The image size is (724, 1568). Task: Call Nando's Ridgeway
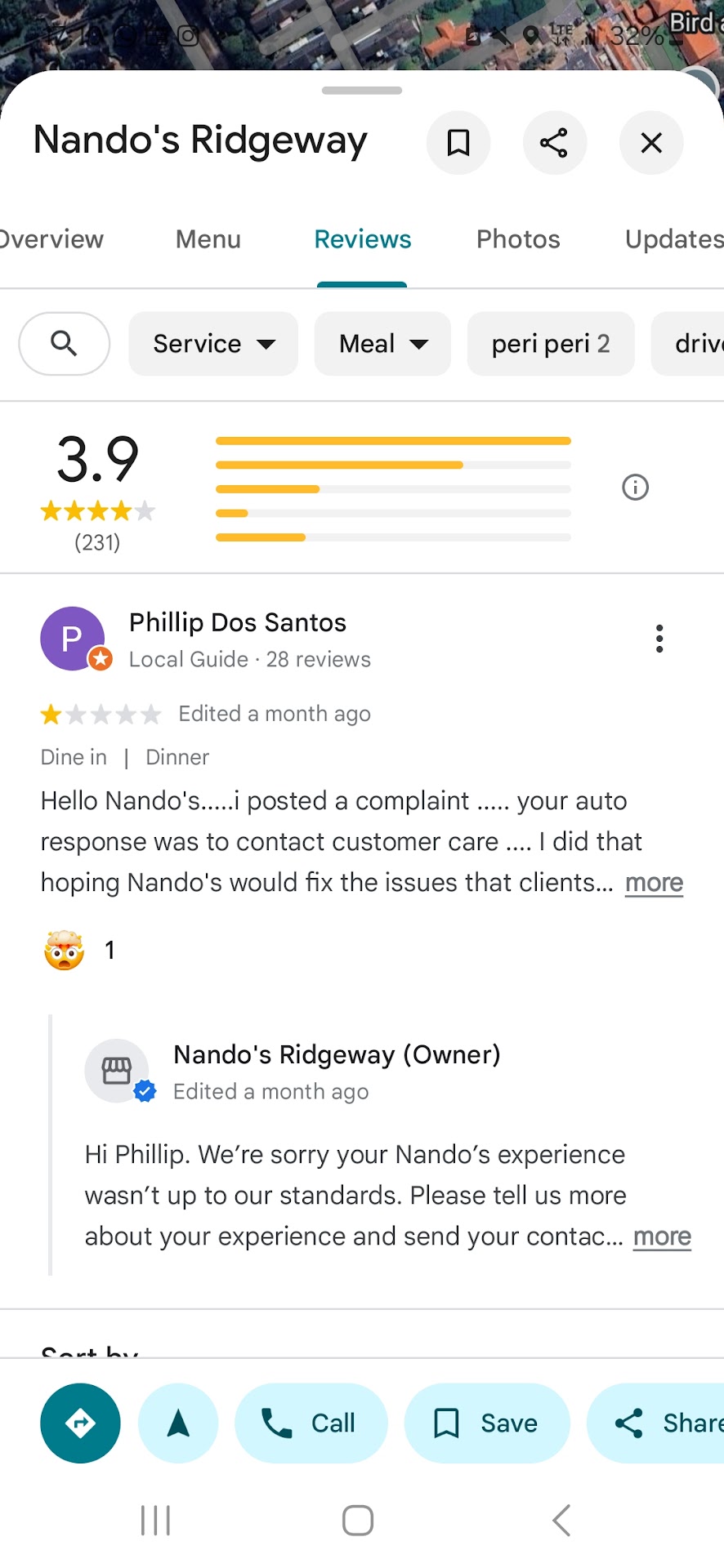click(311, 1423)
